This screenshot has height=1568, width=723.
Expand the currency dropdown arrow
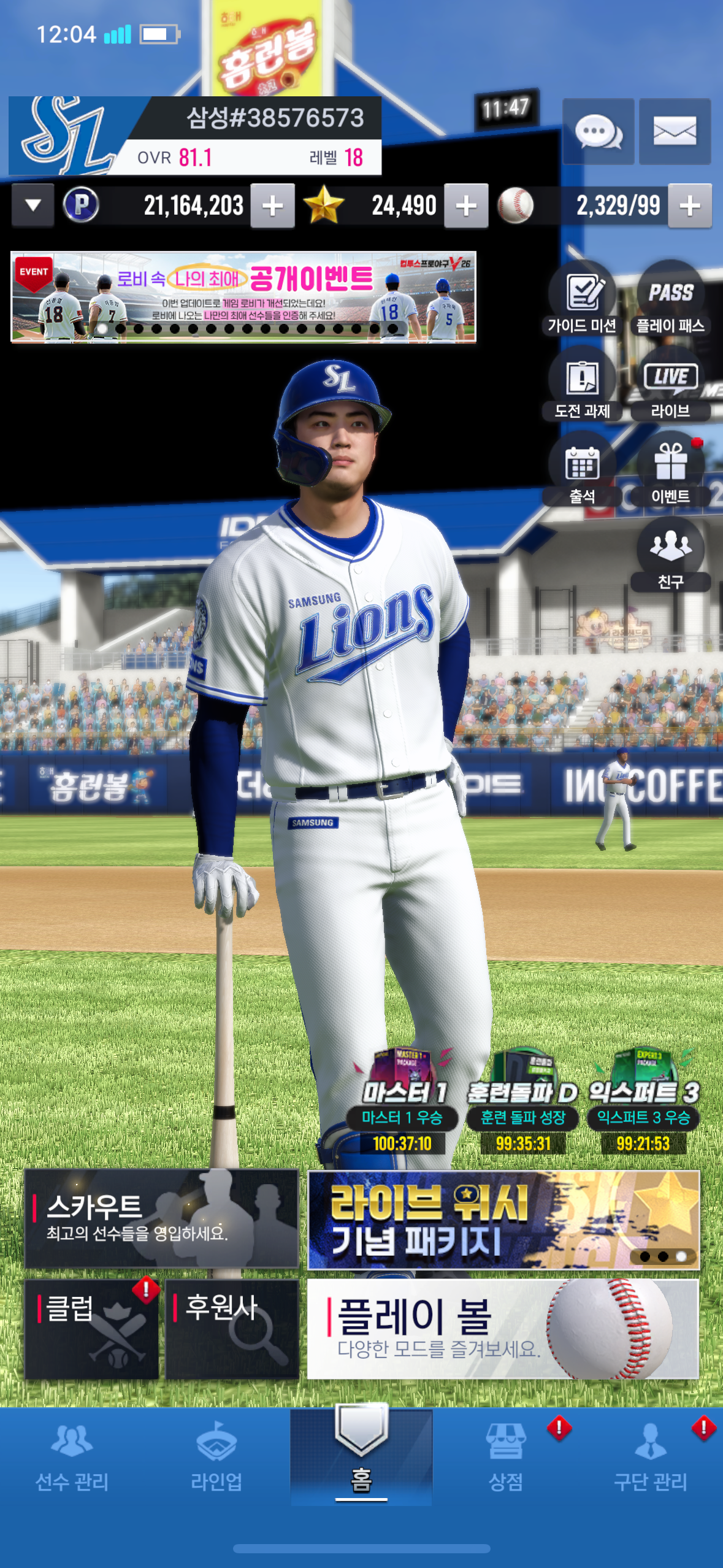[x=33, y=206]
